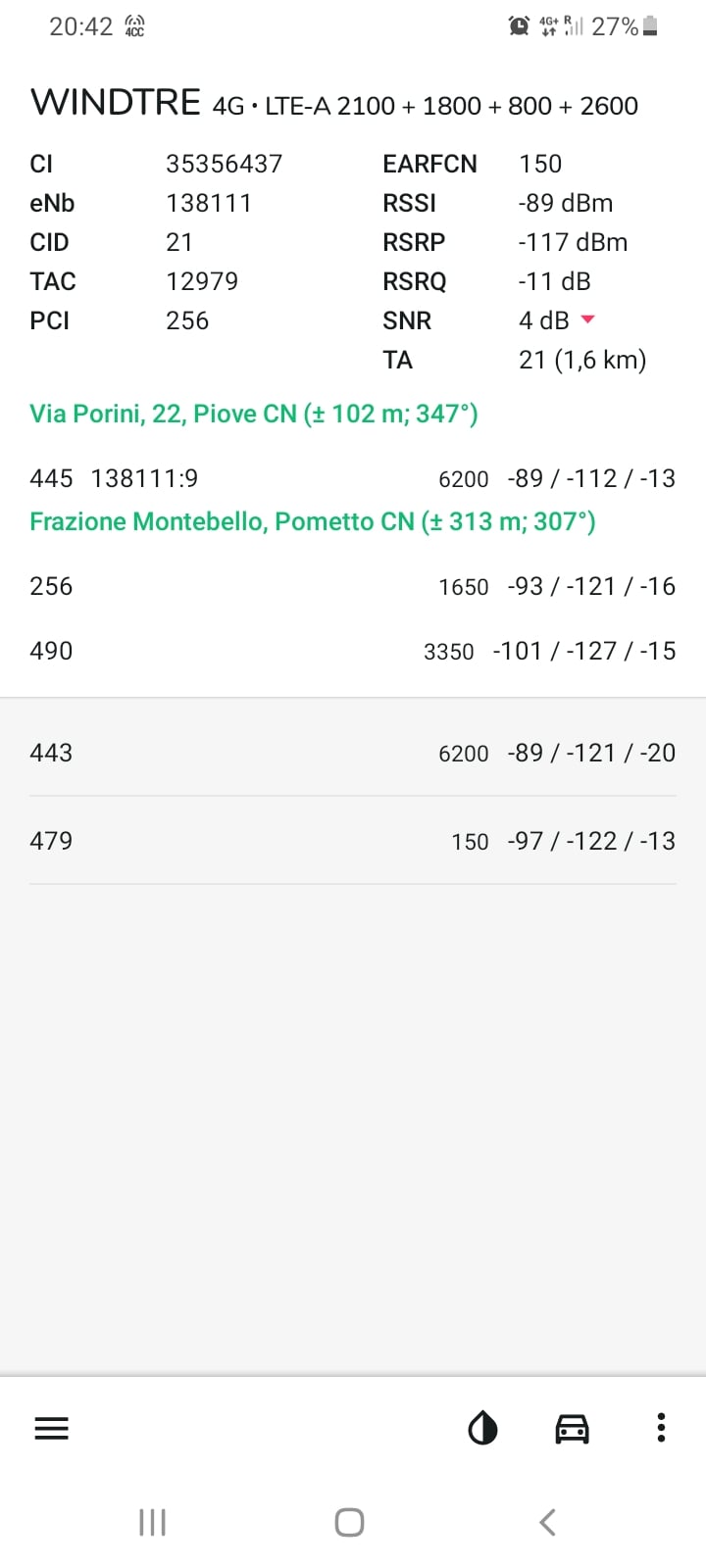Image resolution: width=706 pixels, height=1568 pixels.
Task: Toggle the dark theme contrast icon
Action: [x=482, y=1429]
